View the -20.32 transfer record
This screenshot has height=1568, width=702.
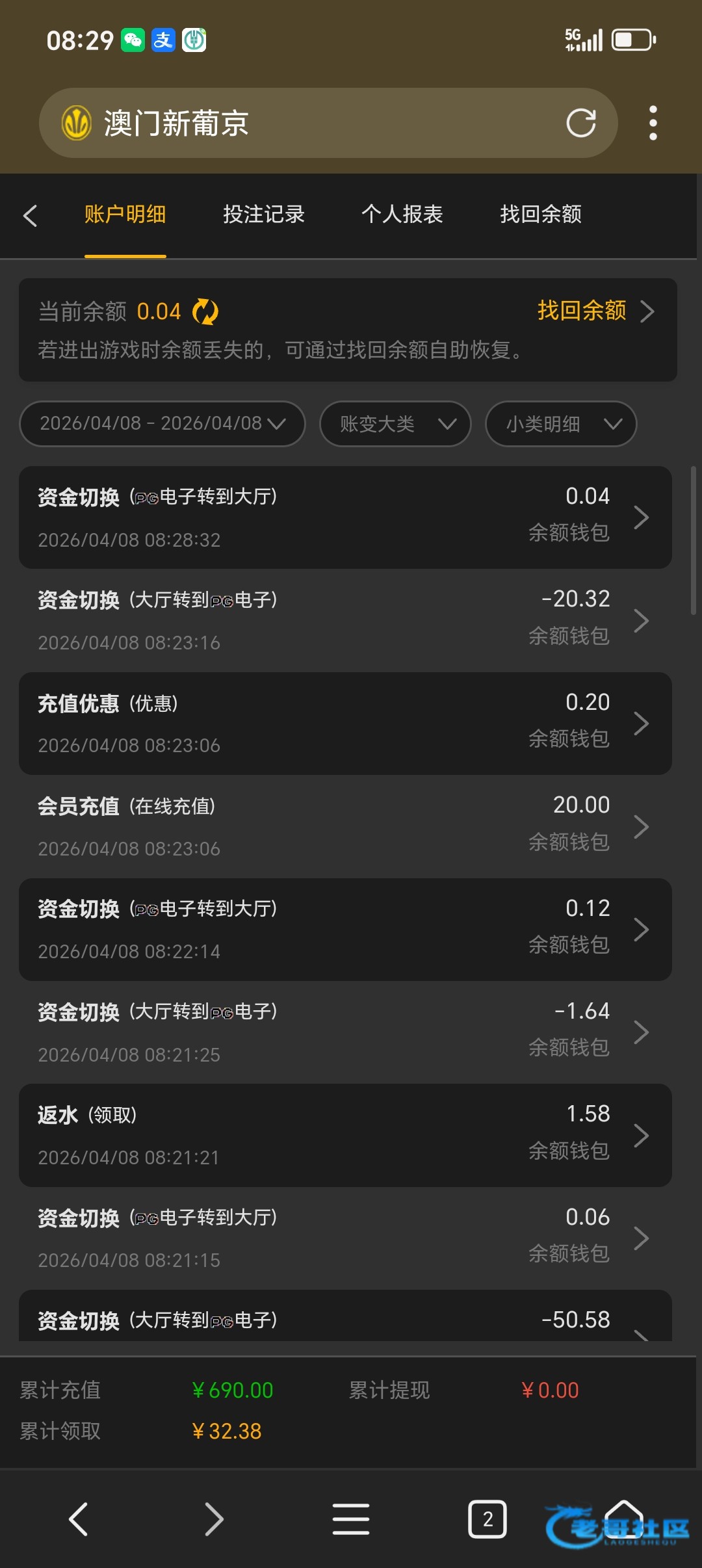click(x=344, y=620)
